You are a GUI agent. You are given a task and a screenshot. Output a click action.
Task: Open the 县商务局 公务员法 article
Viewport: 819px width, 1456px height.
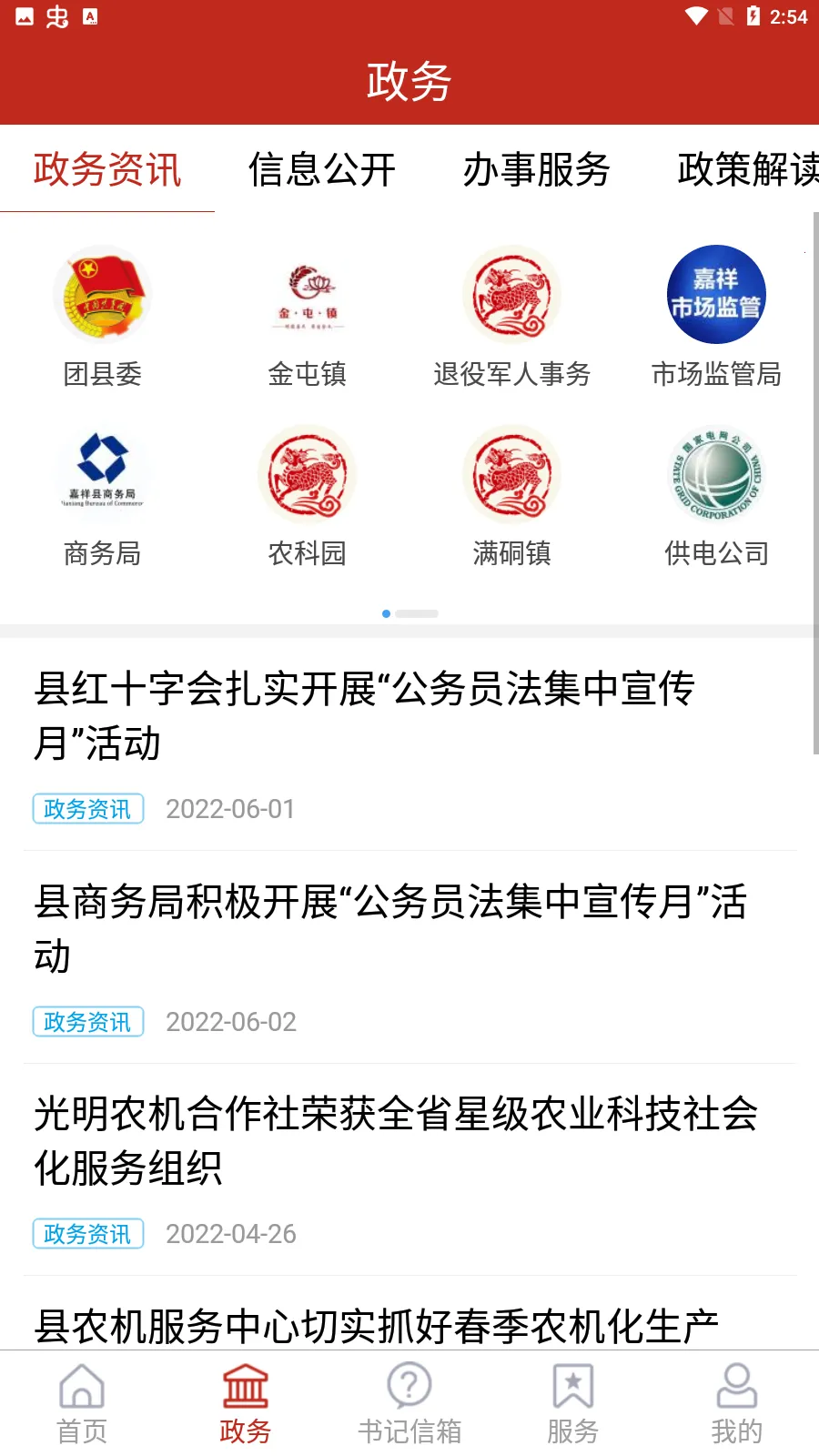(389, 928)
